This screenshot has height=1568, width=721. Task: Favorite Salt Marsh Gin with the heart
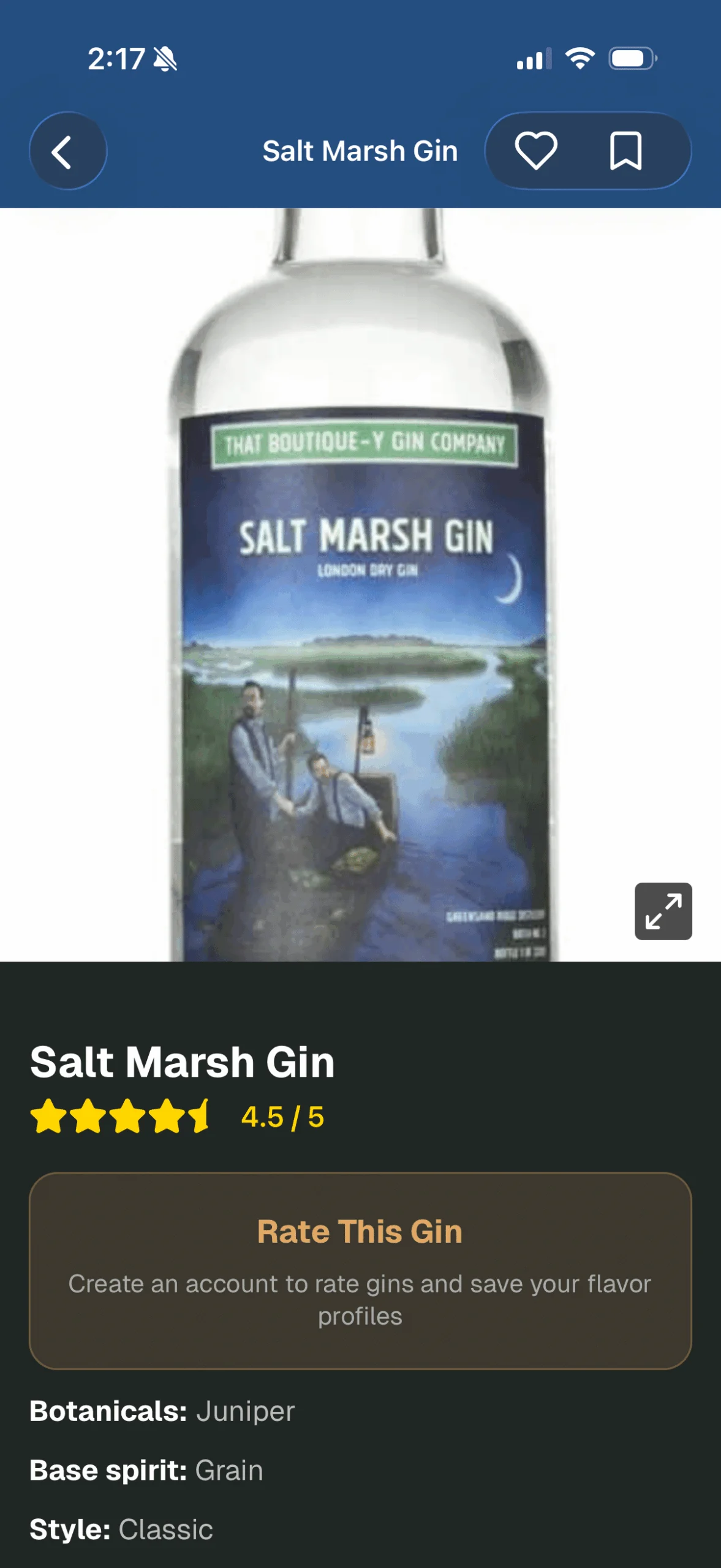coord(536,151)
